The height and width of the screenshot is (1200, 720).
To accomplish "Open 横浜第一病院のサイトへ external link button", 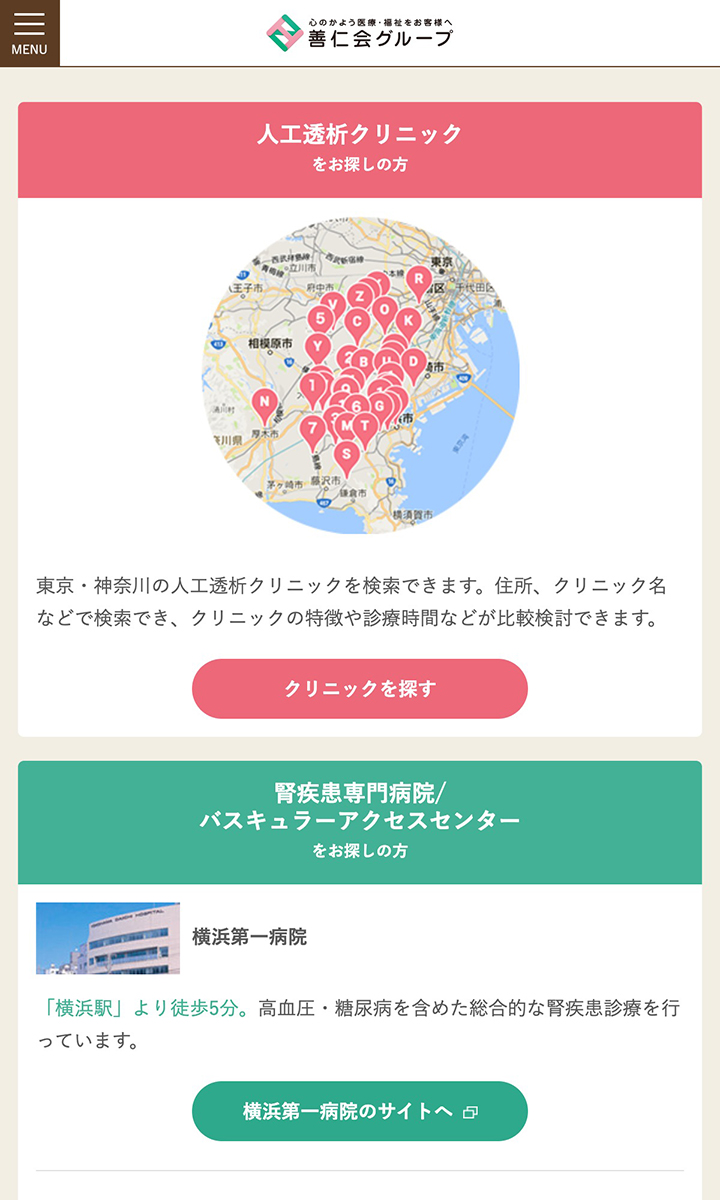I will 360,1111.
